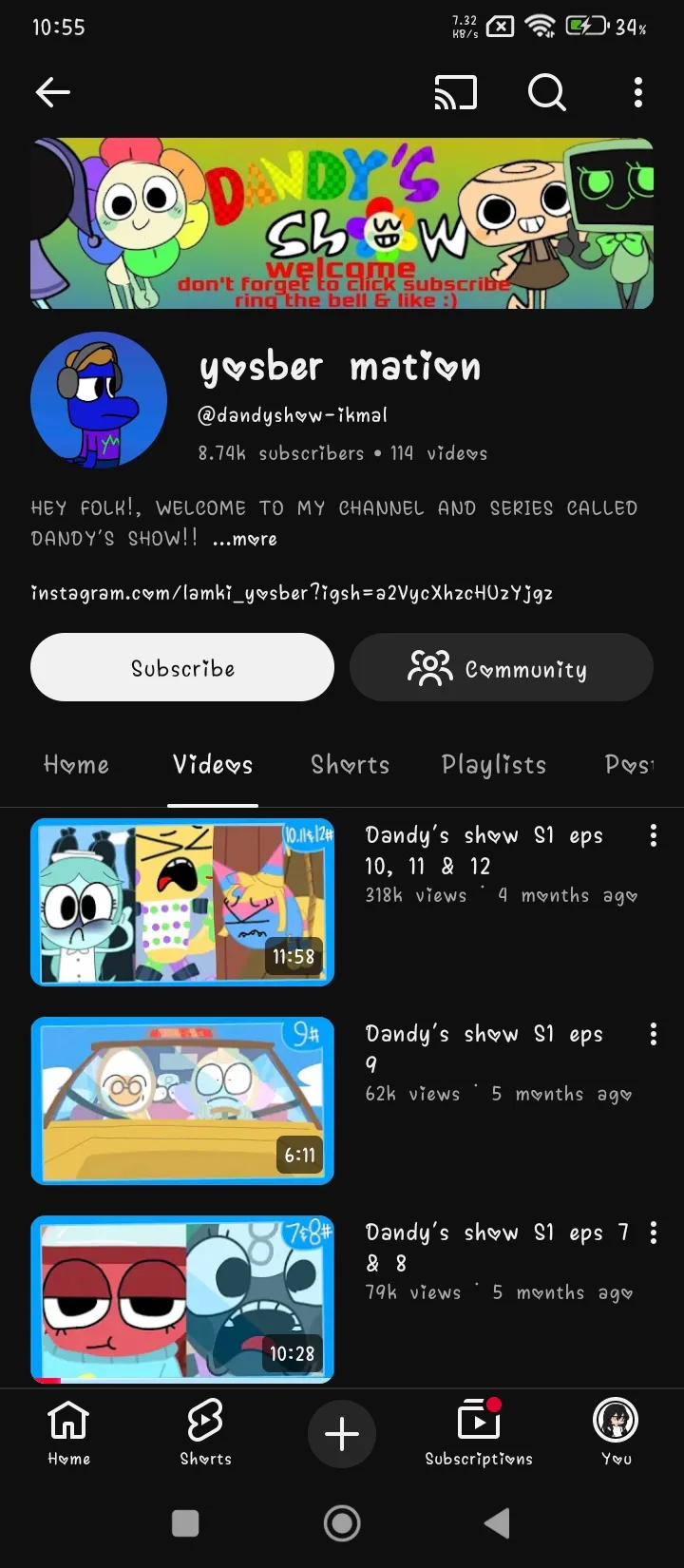Viewport: 684px width, 1568px height.
Task: Open the Instagram link
Action: click(291, 593)
